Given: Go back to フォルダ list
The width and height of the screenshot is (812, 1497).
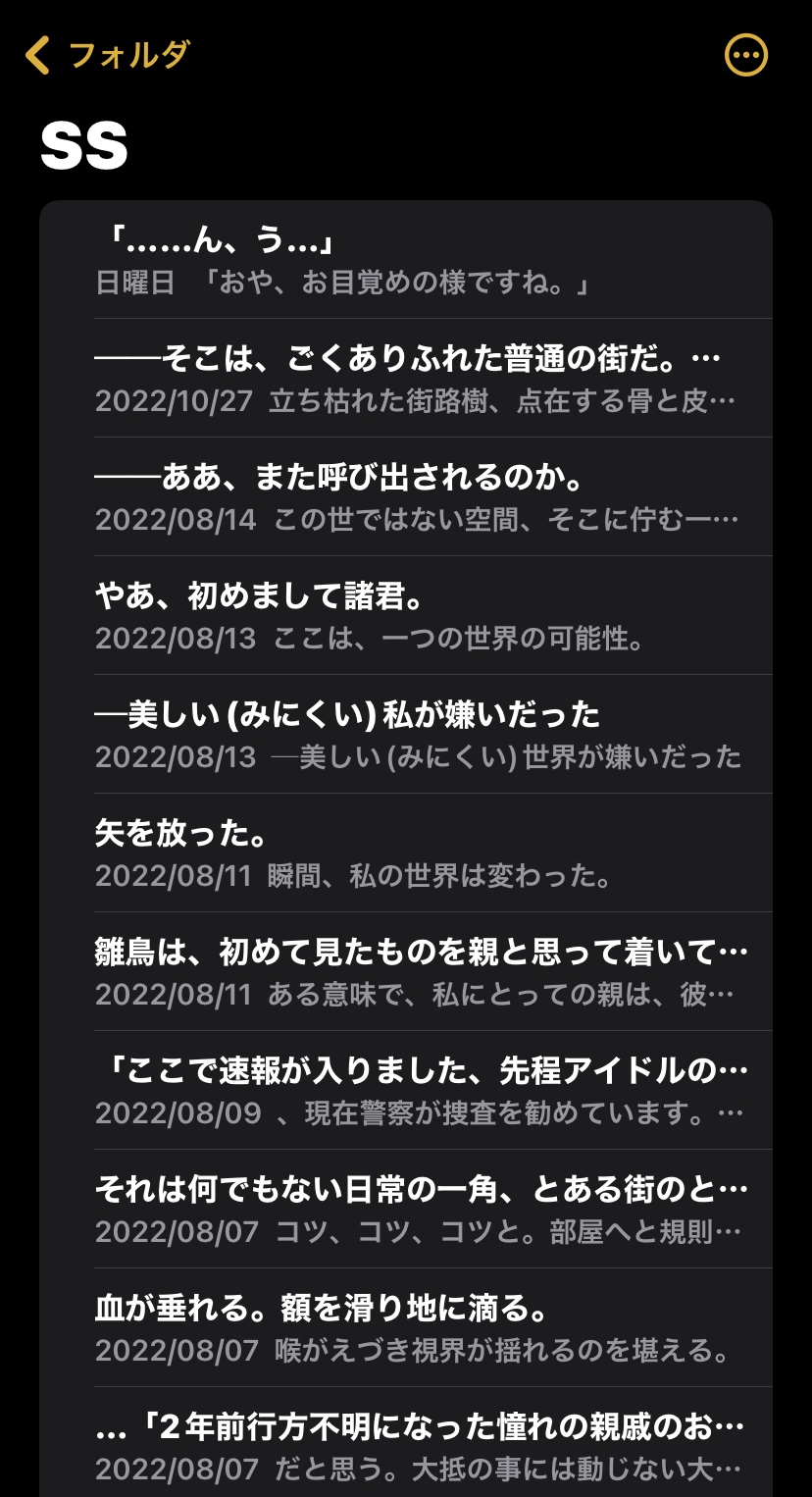Looking at the screenshot, I should (107, 55).
